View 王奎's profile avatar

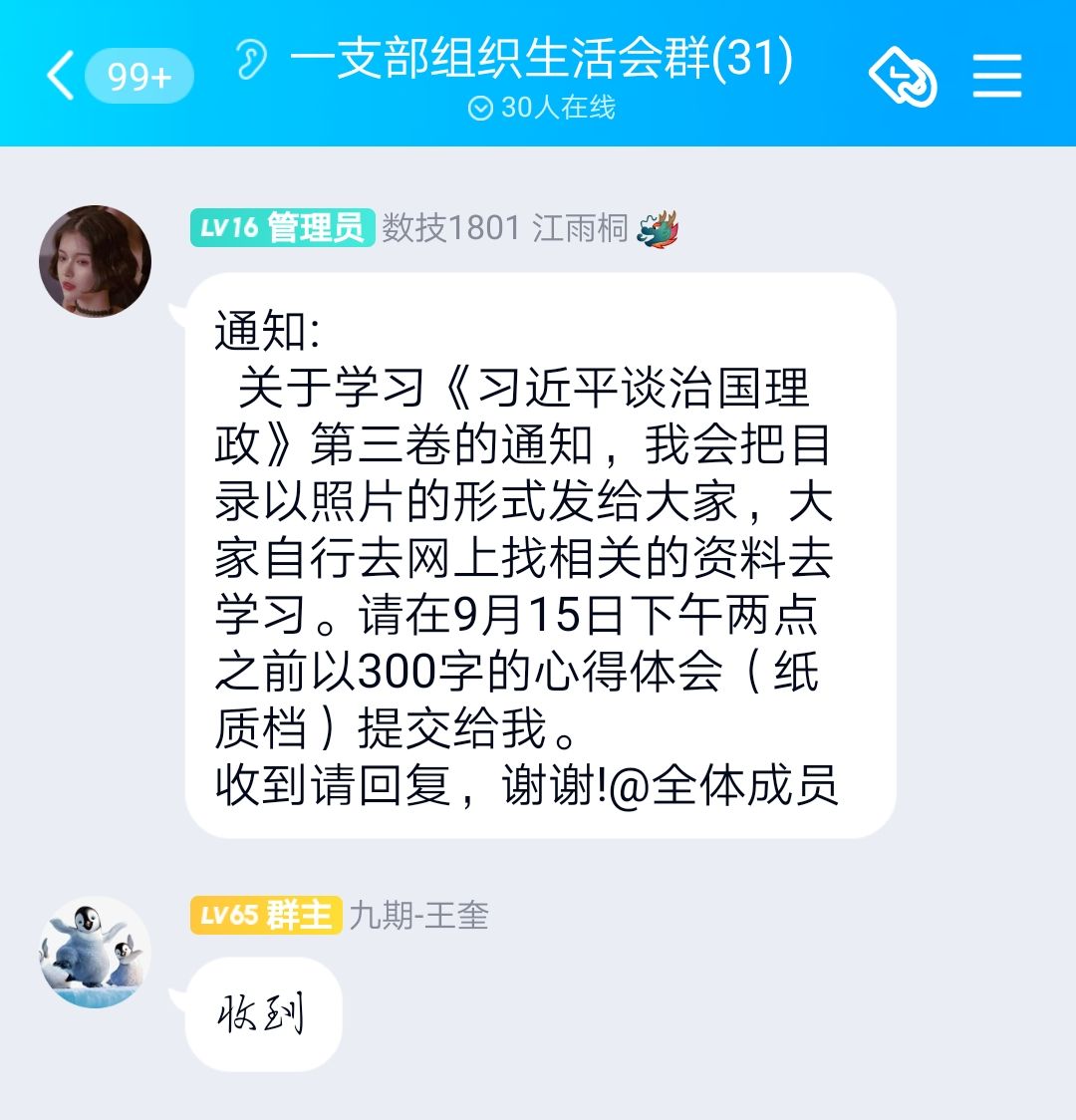click(95, 952)
